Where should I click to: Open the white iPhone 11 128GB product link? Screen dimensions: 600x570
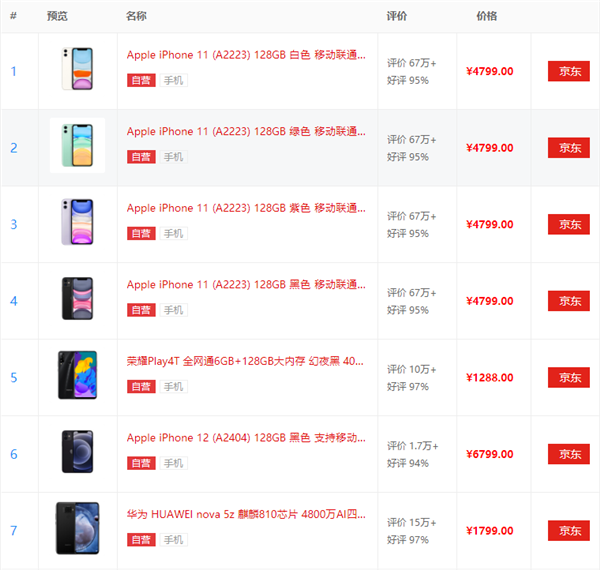(246, 55)
